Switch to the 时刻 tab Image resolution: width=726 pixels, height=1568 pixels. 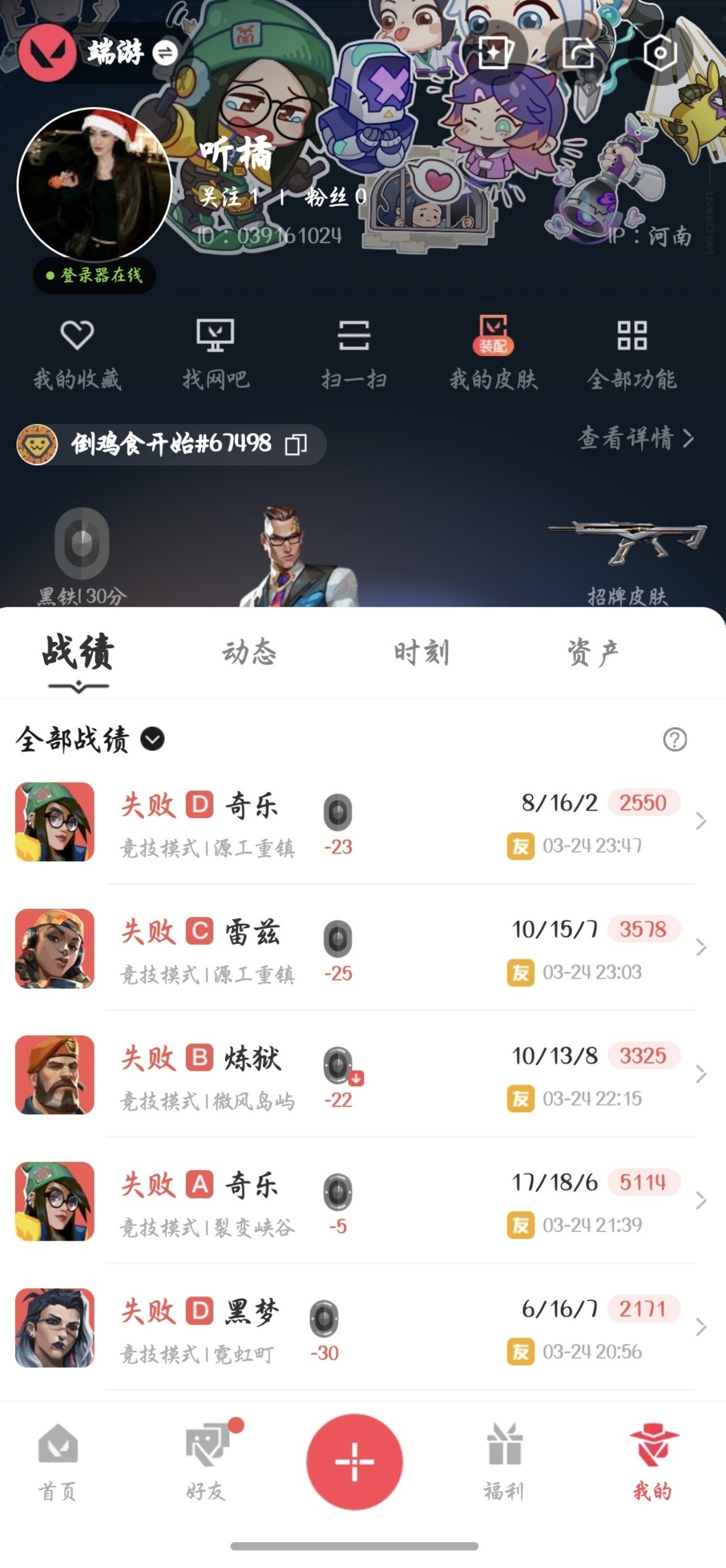(421, 653)
